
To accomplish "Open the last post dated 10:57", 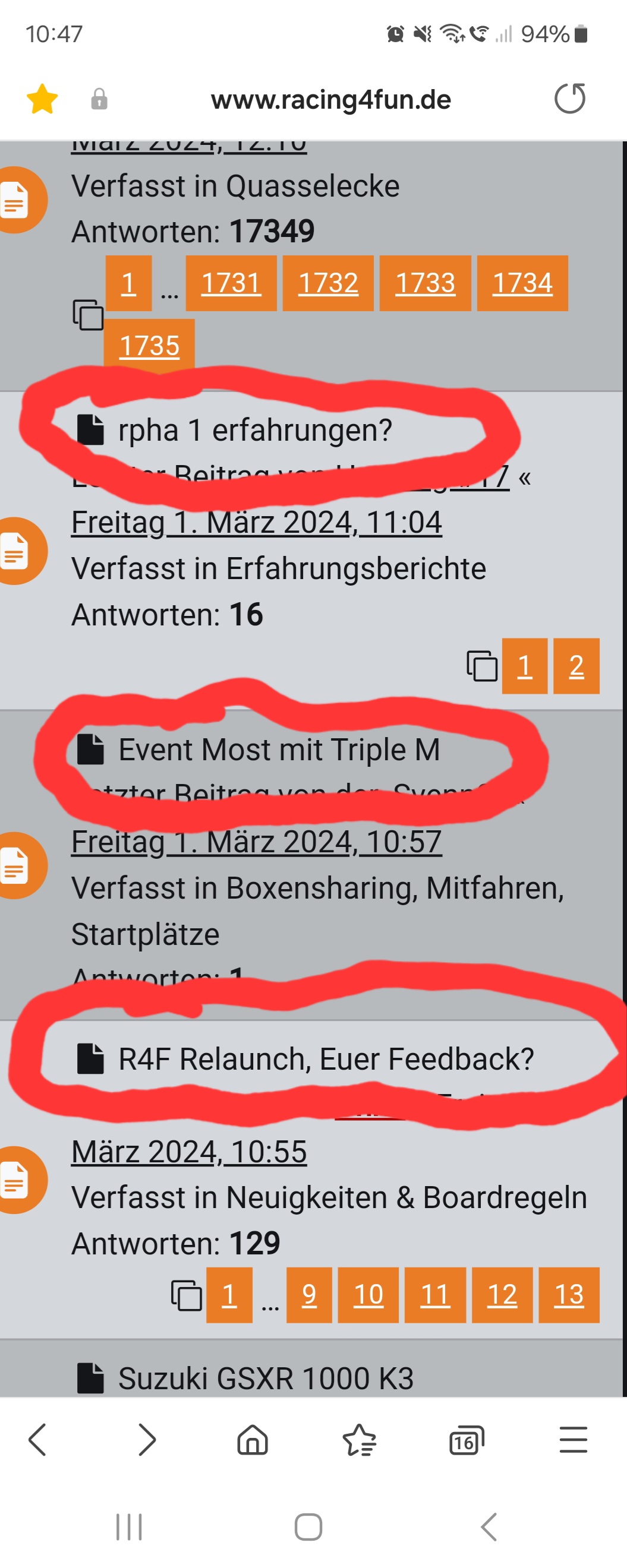I will (x=257, y=842).
